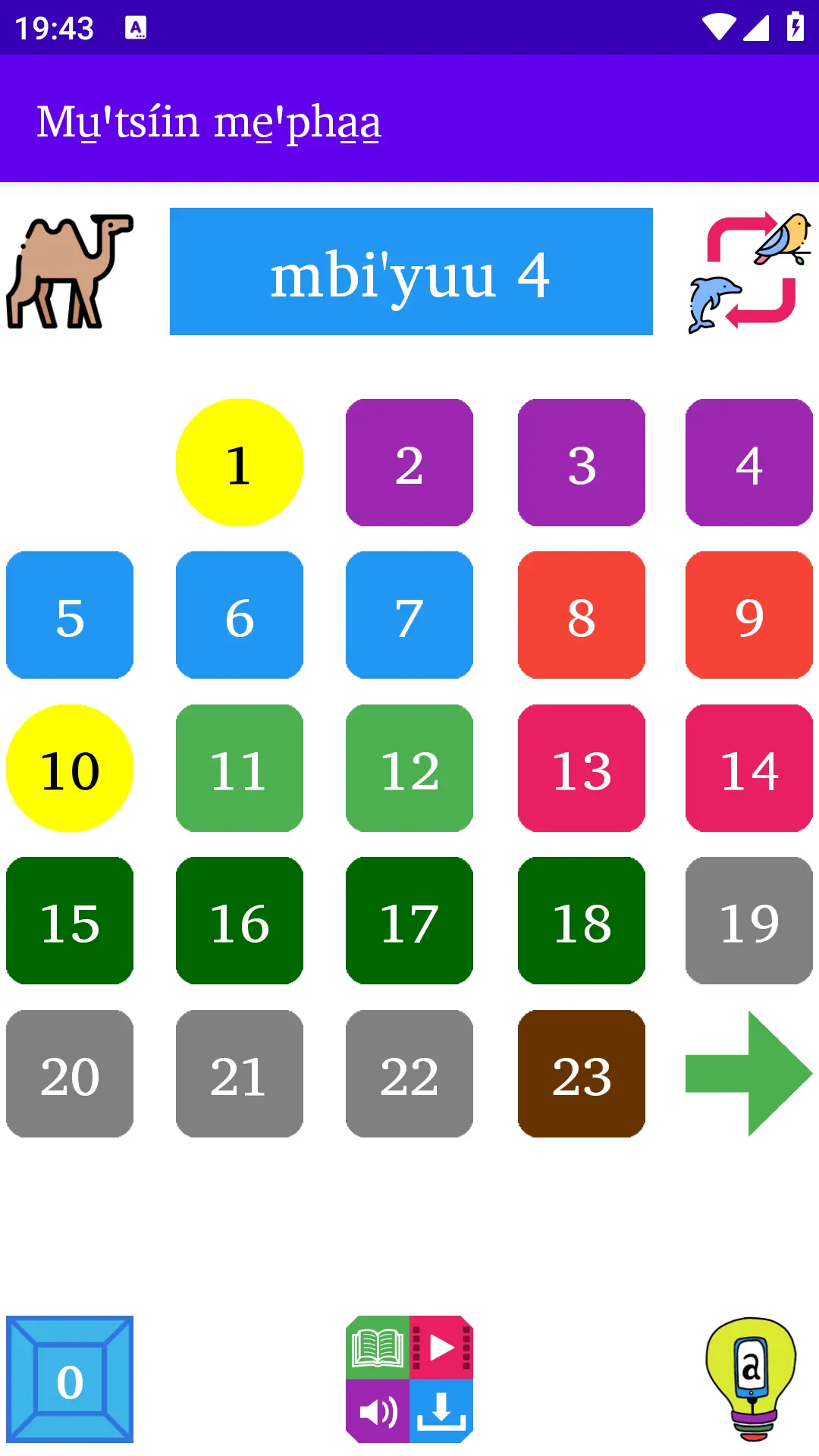Select dark green tile number 16
Screen dimensions: 819x1456
239,921
